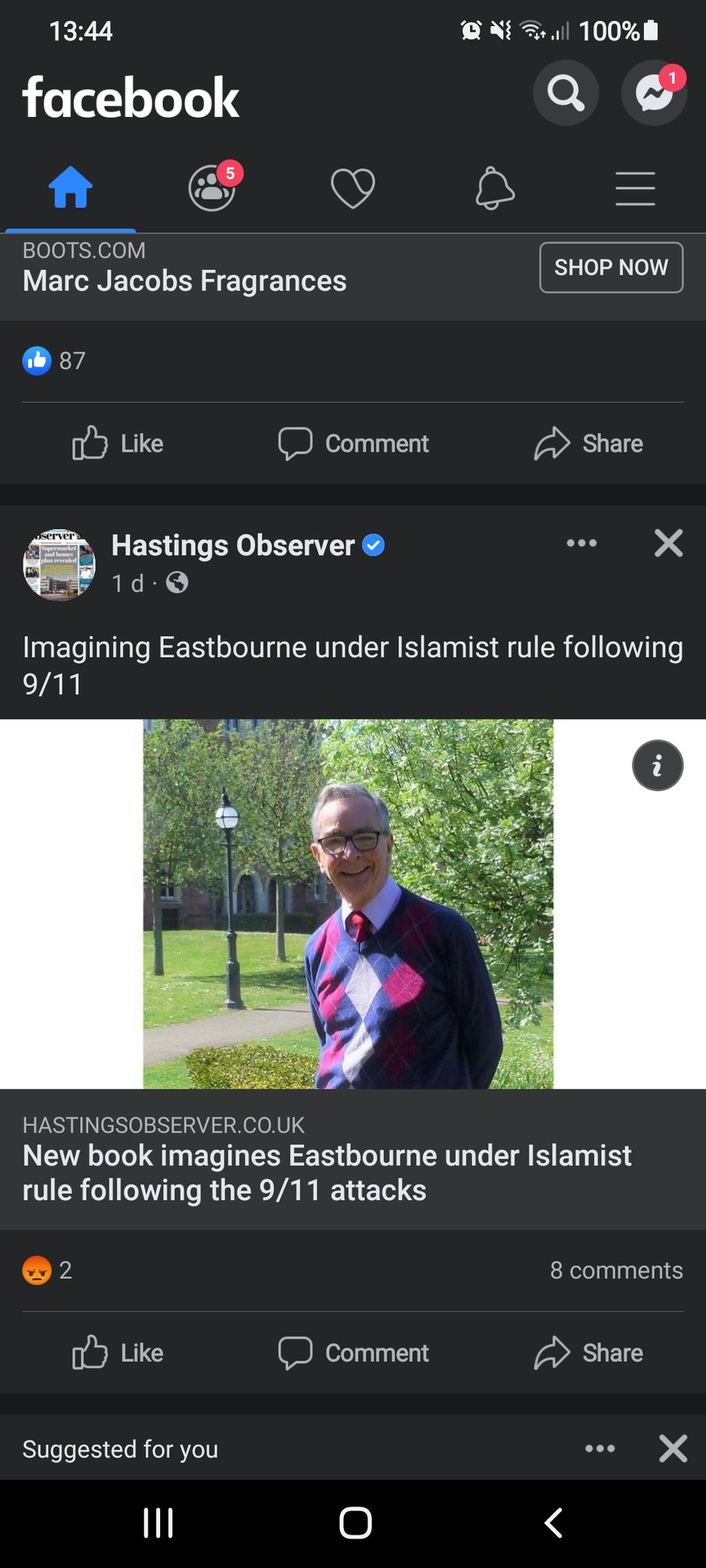Open the notifications bell tab

[495, 188]
